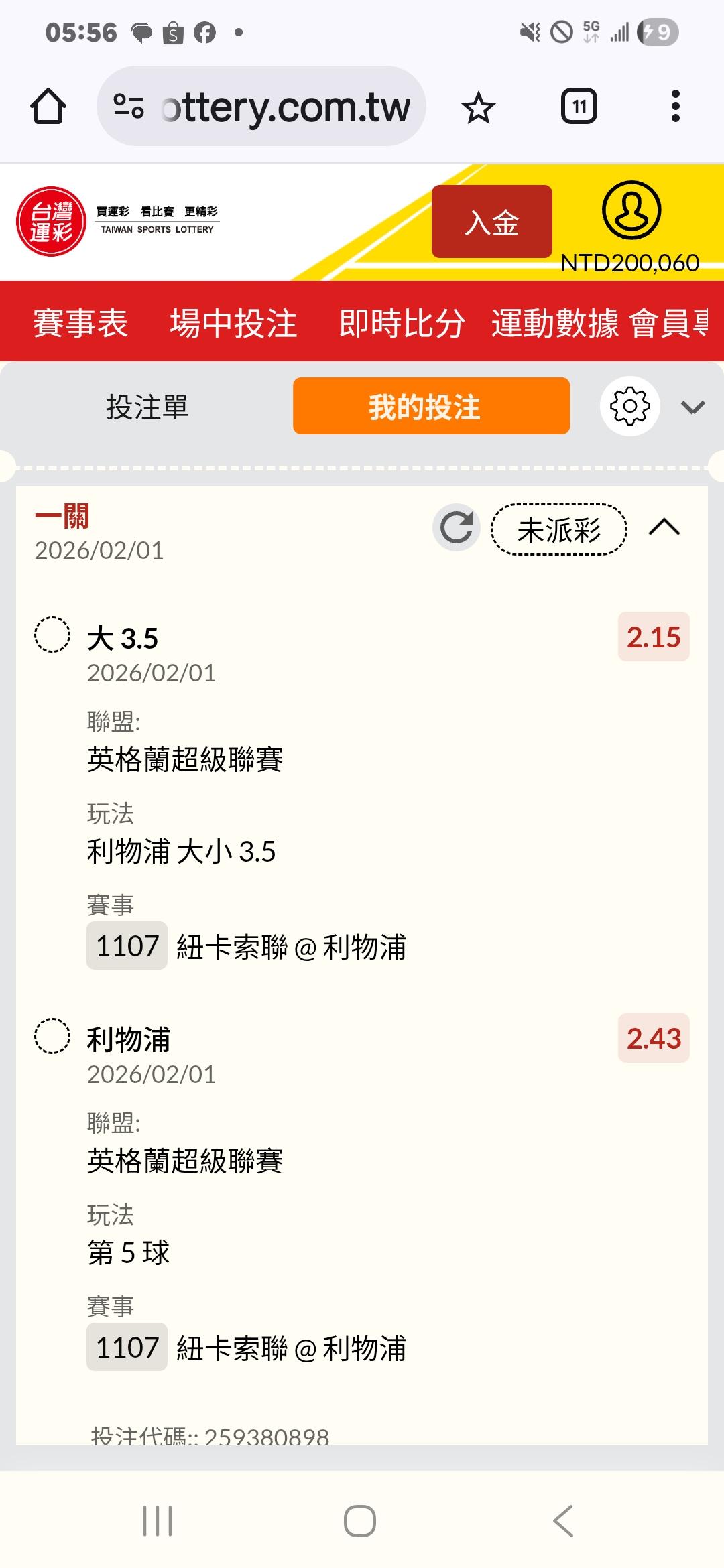724x1568 pixels.
Task: Tap the 入金 deposit button
Action: coord(491,222)
